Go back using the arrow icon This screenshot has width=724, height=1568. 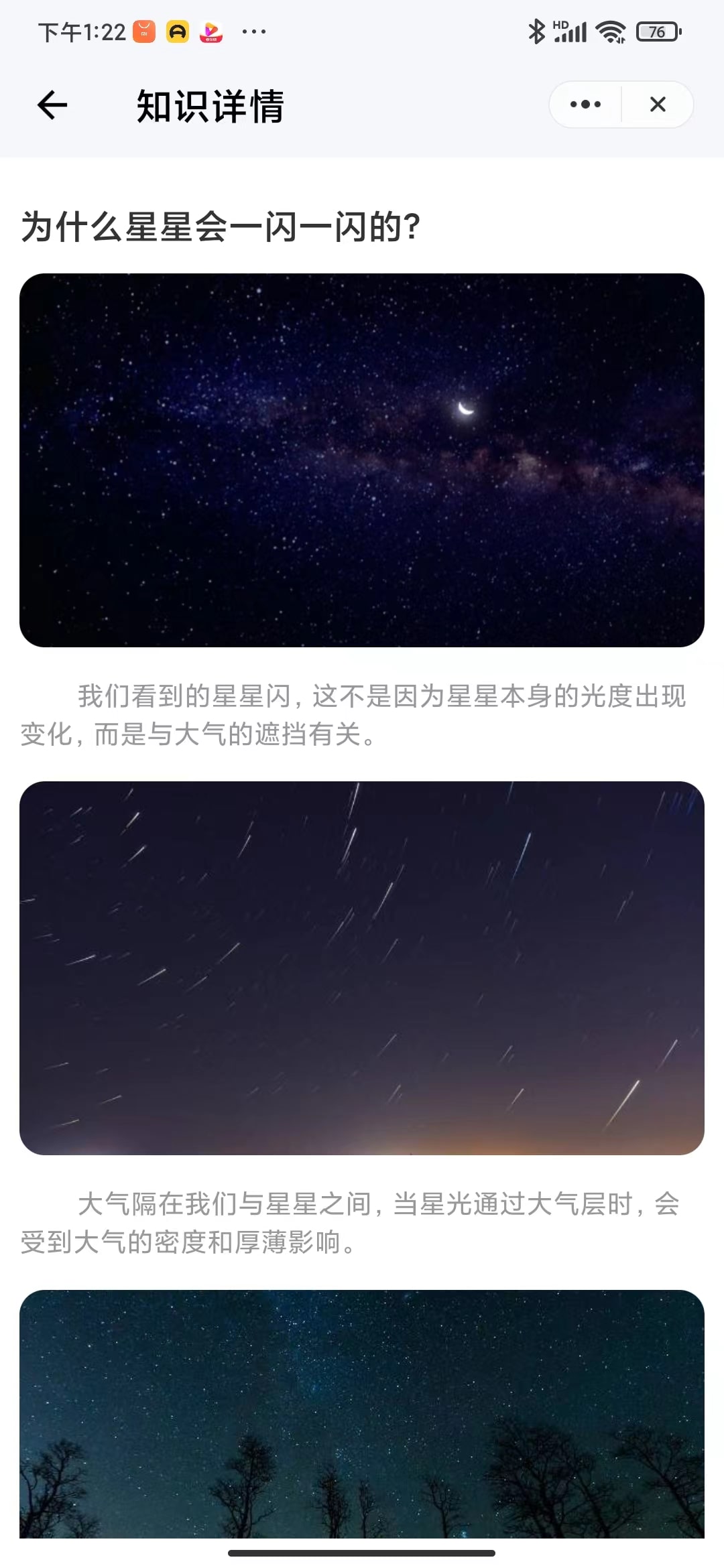(52, 105)
